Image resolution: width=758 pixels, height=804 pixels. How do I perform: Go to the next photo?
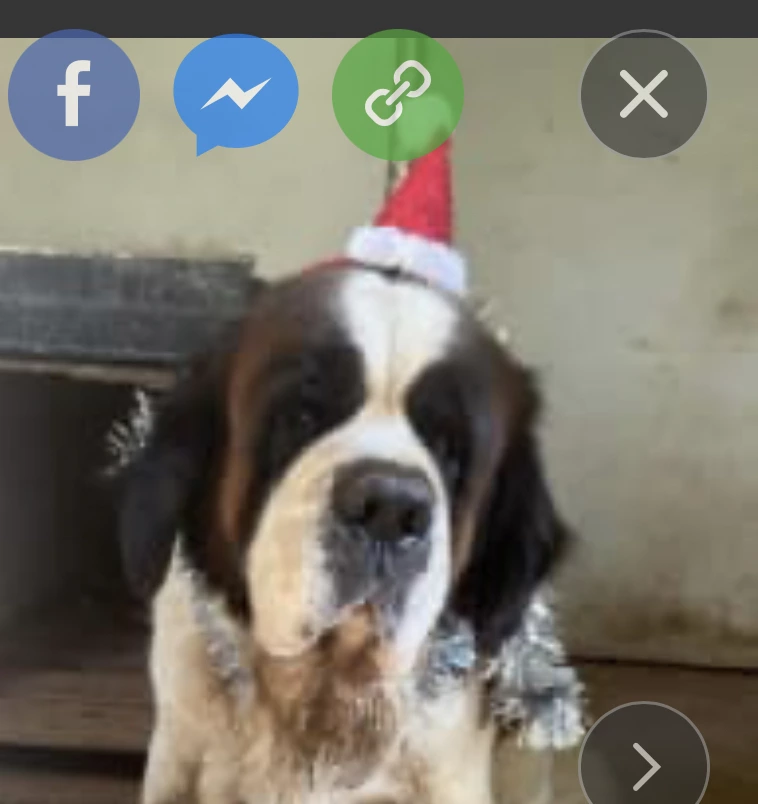coord(645,765)
